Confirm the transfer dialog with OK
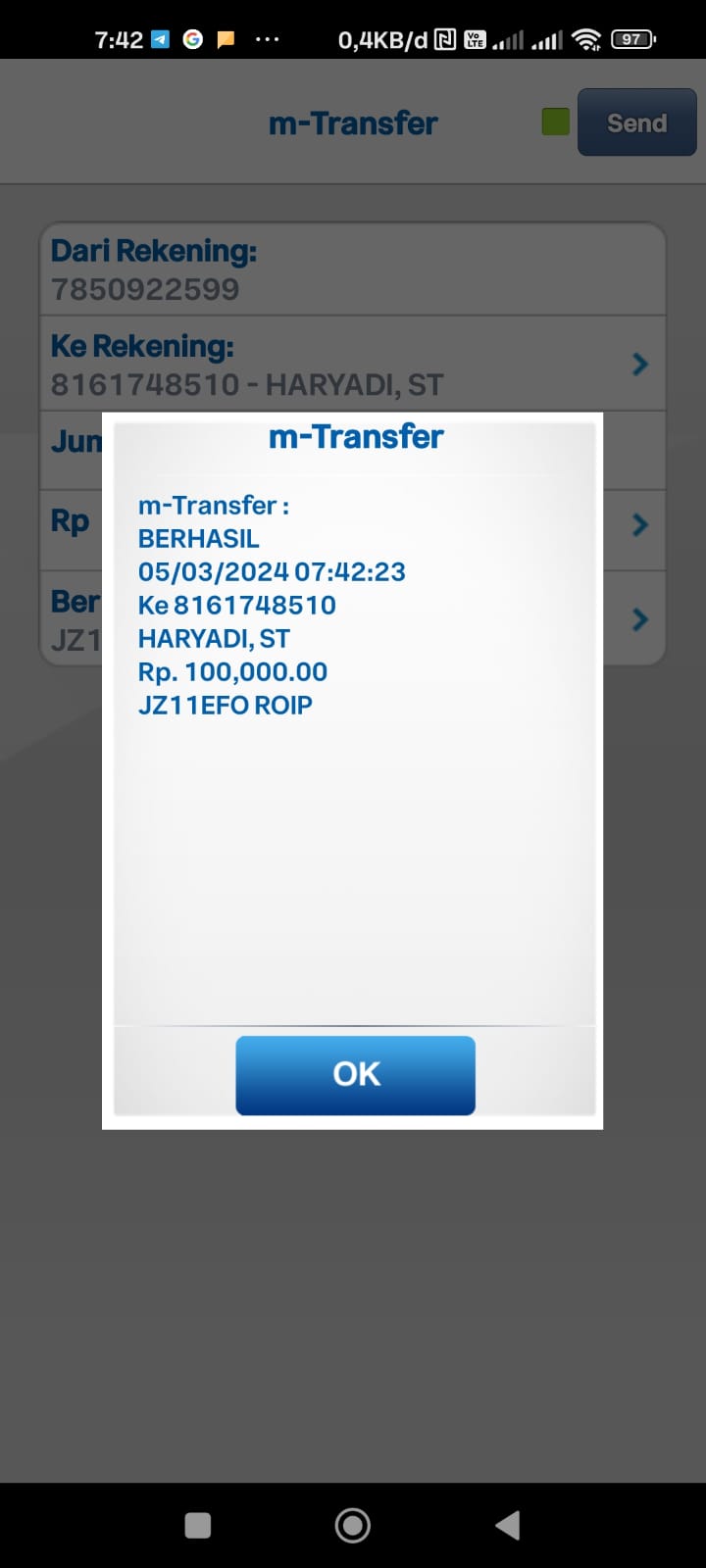 tap(355, 1074)
